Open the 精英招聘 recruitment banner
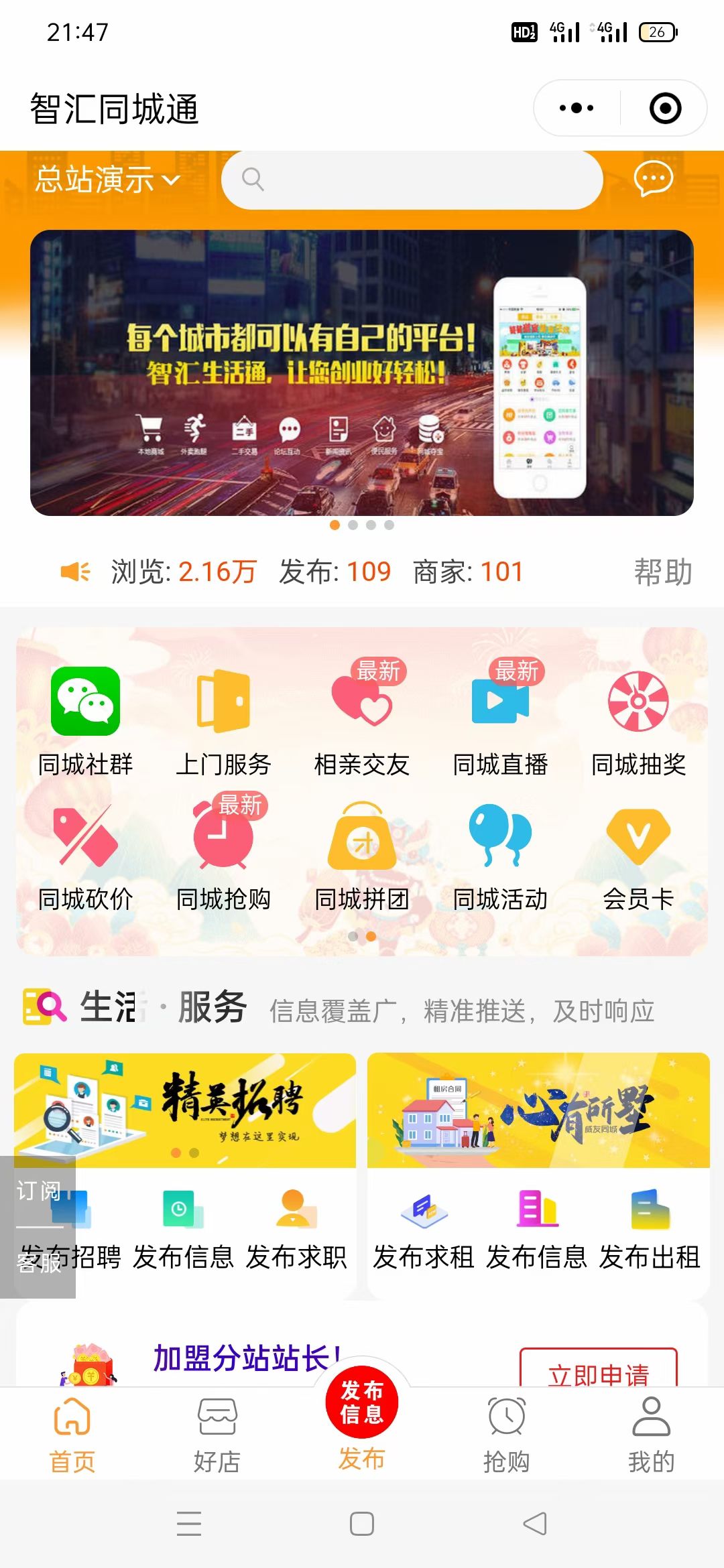Image resolution: width=724 pixels, height=1568 pixels. tap(185, 1110)
